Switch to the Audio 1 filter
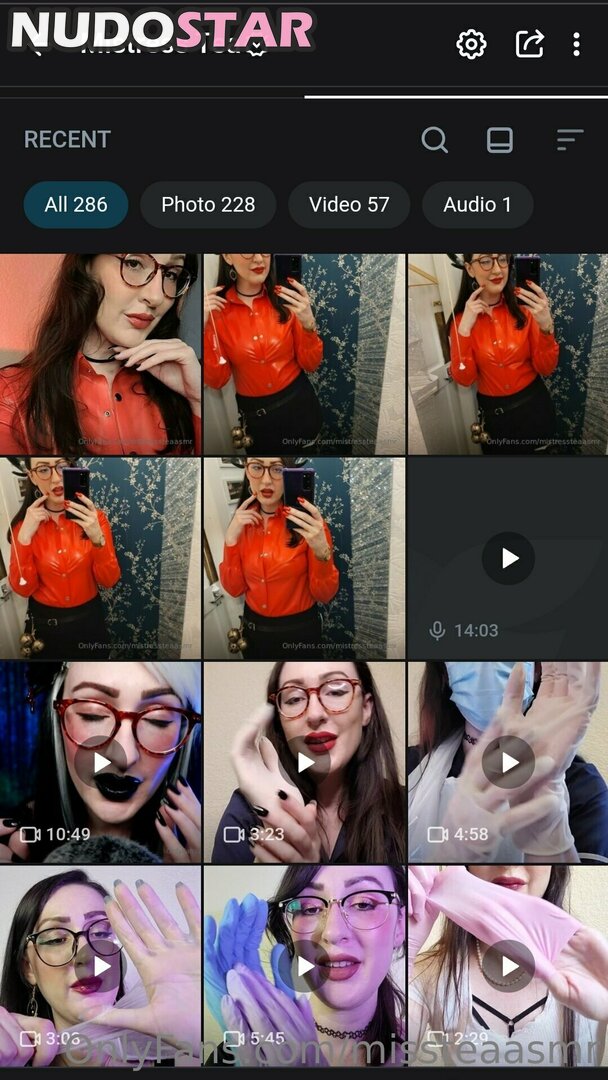This screenshot has height=1080, width=608. pyautogui.click(x=477, y=205)
